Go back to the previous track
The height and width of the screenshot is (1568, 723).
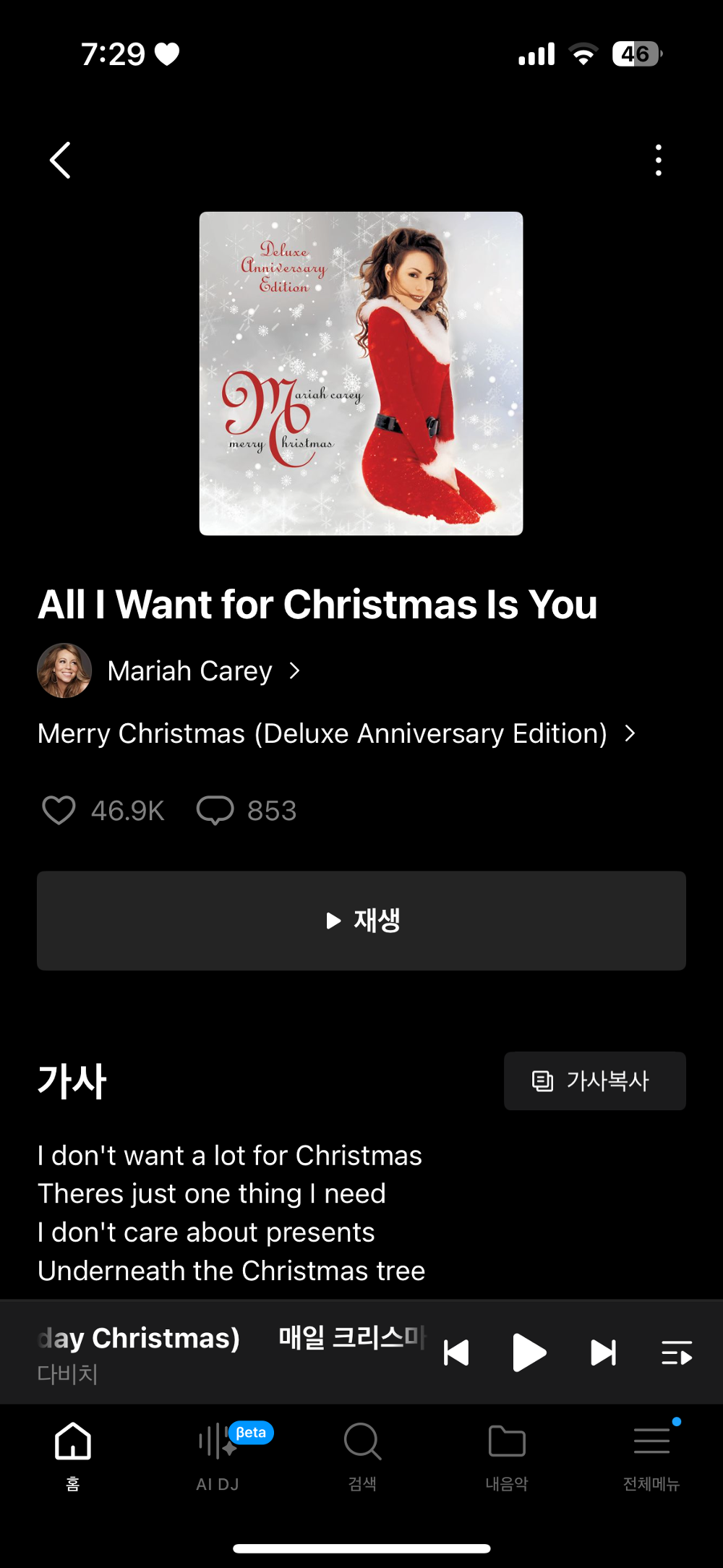456,1352
